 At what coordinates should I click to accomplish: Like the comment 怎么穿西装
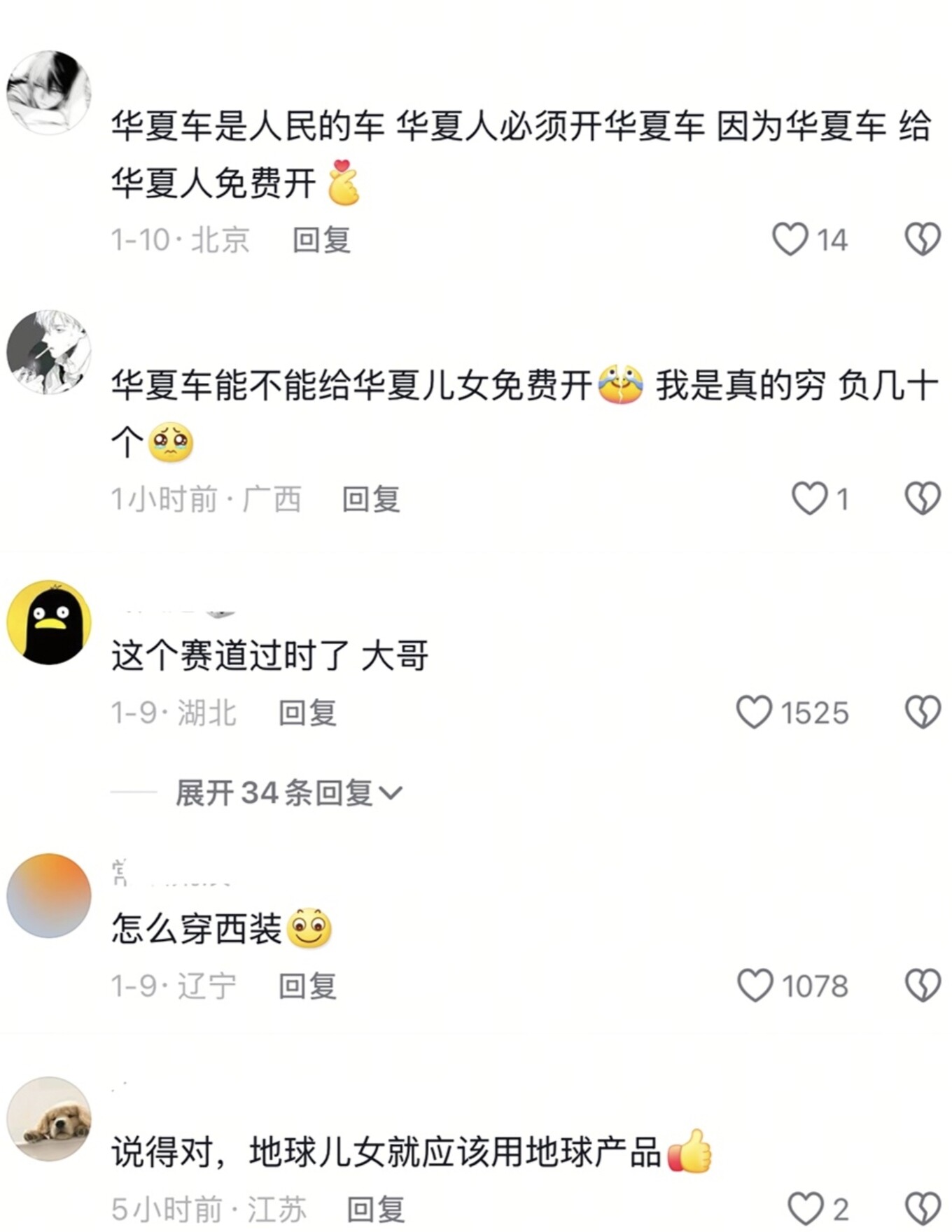[x=755, y=986]
